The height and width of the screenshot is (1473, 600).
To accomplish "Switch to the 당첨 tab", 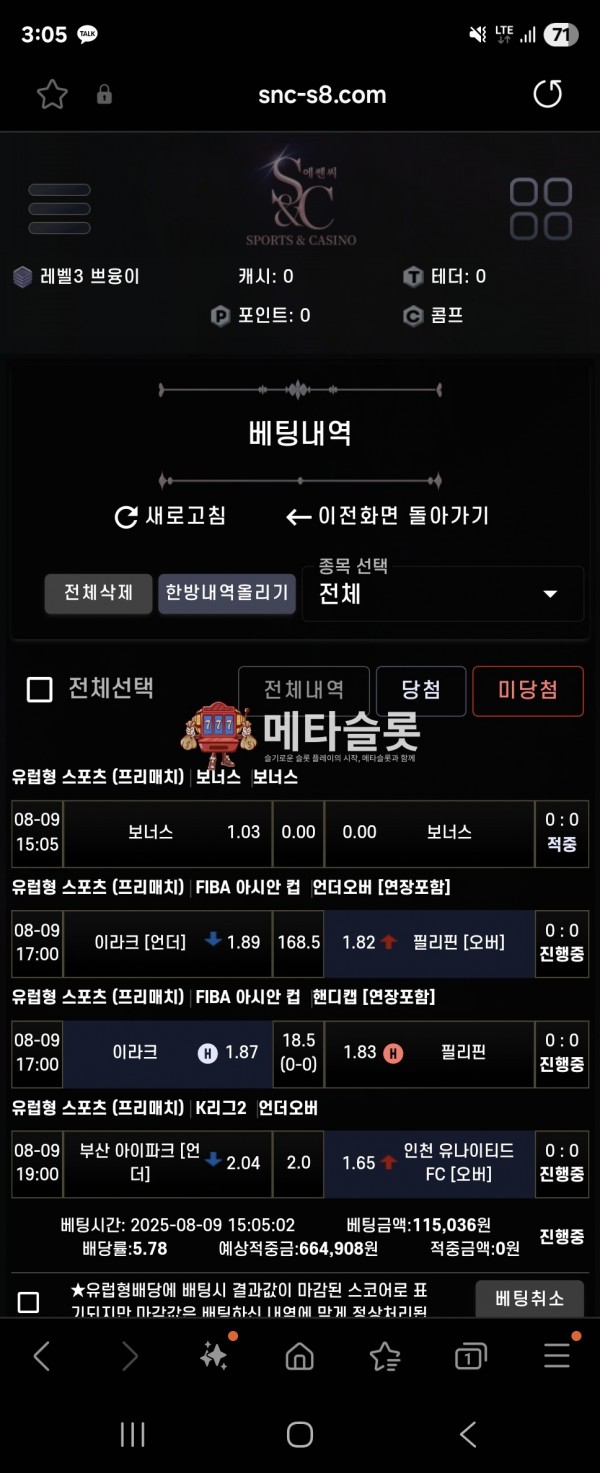I will coord(421,690).
